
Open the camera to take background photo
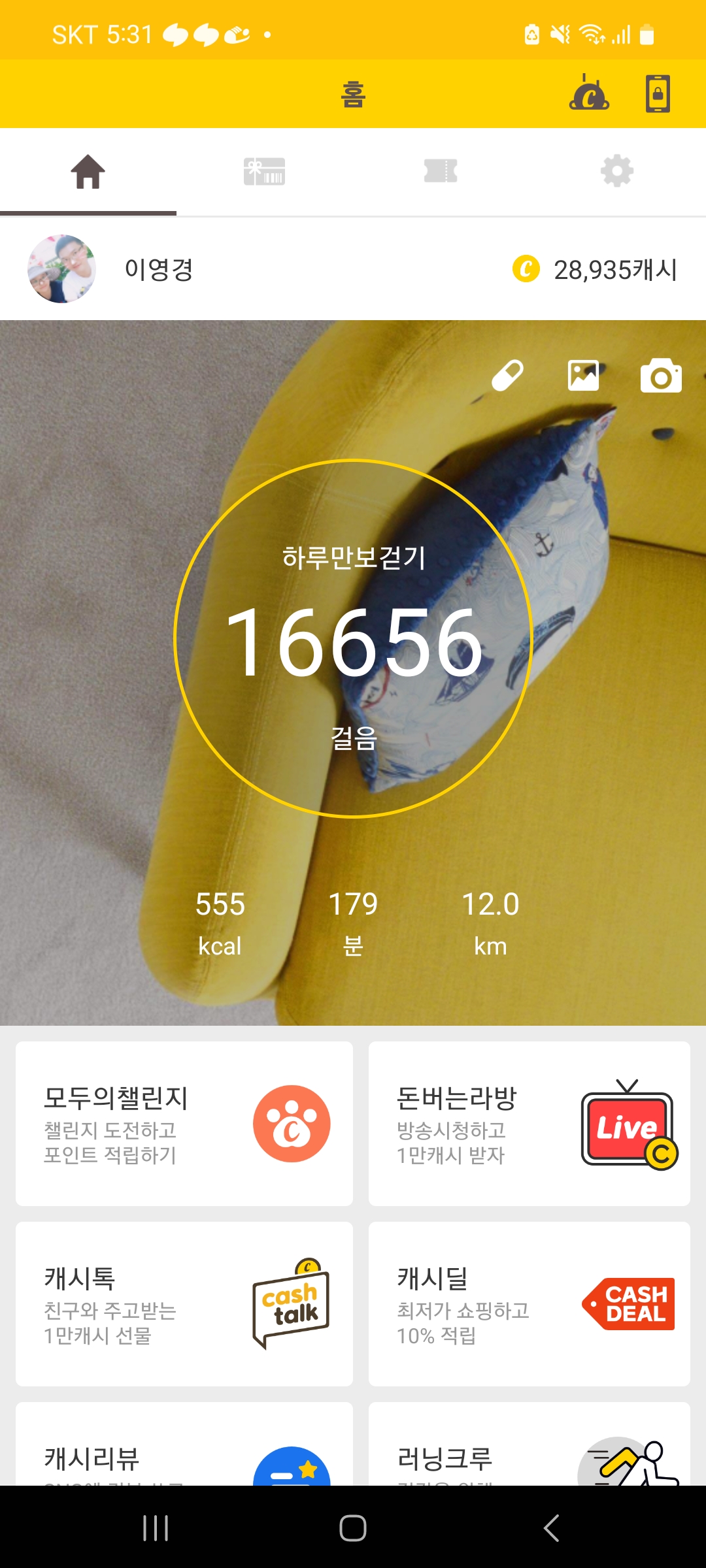point(661,376)
